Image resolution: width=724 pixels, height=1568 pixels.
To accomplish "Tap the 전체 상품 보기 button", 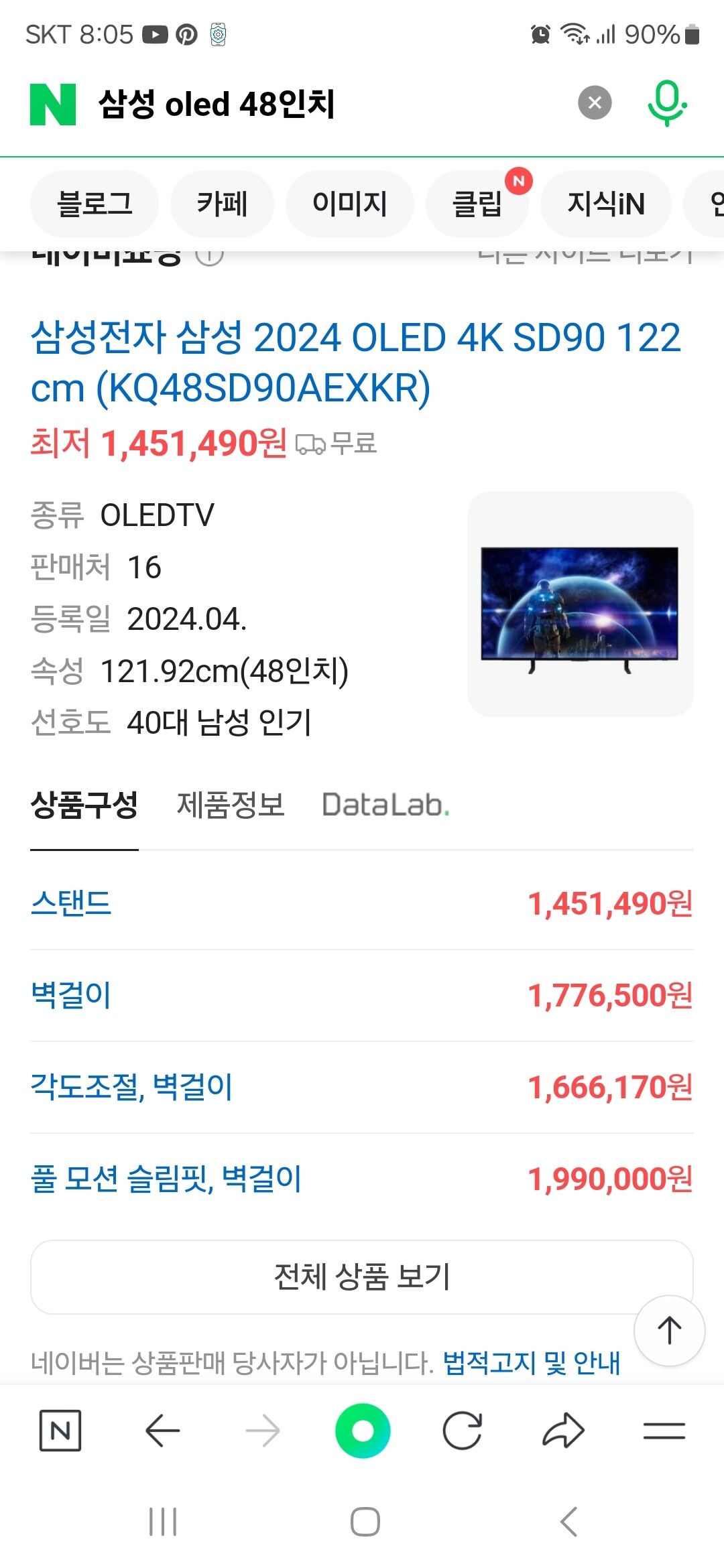I will point(361,1277).
